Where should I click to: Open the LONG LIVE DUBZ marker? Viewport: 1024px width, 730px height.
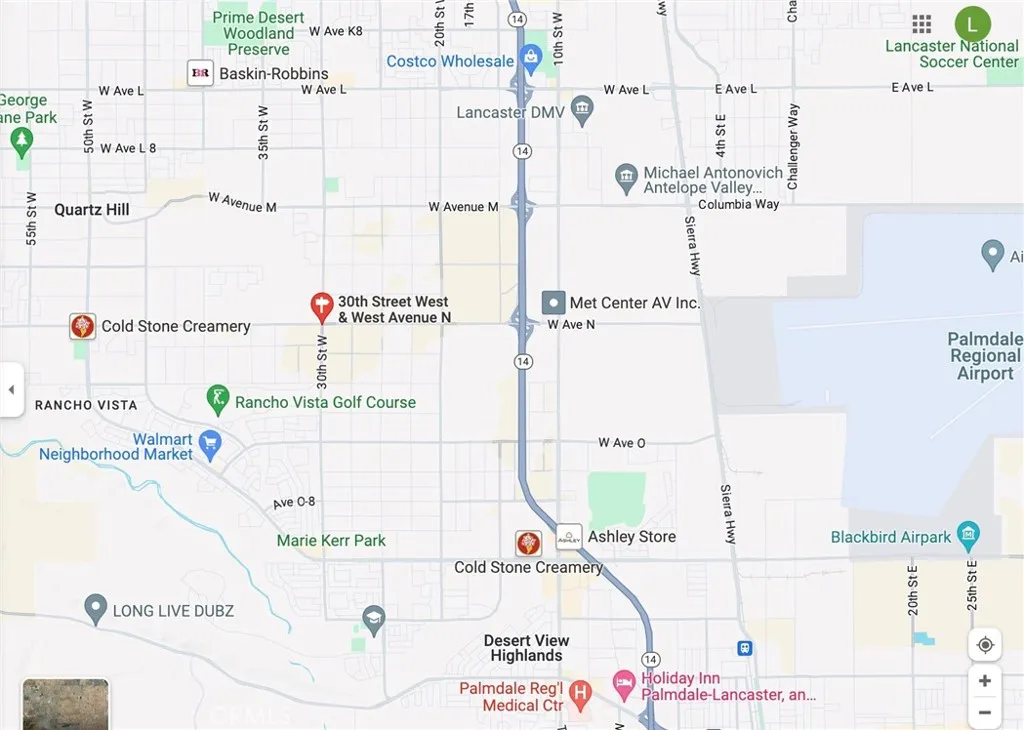tap(96, 608)
